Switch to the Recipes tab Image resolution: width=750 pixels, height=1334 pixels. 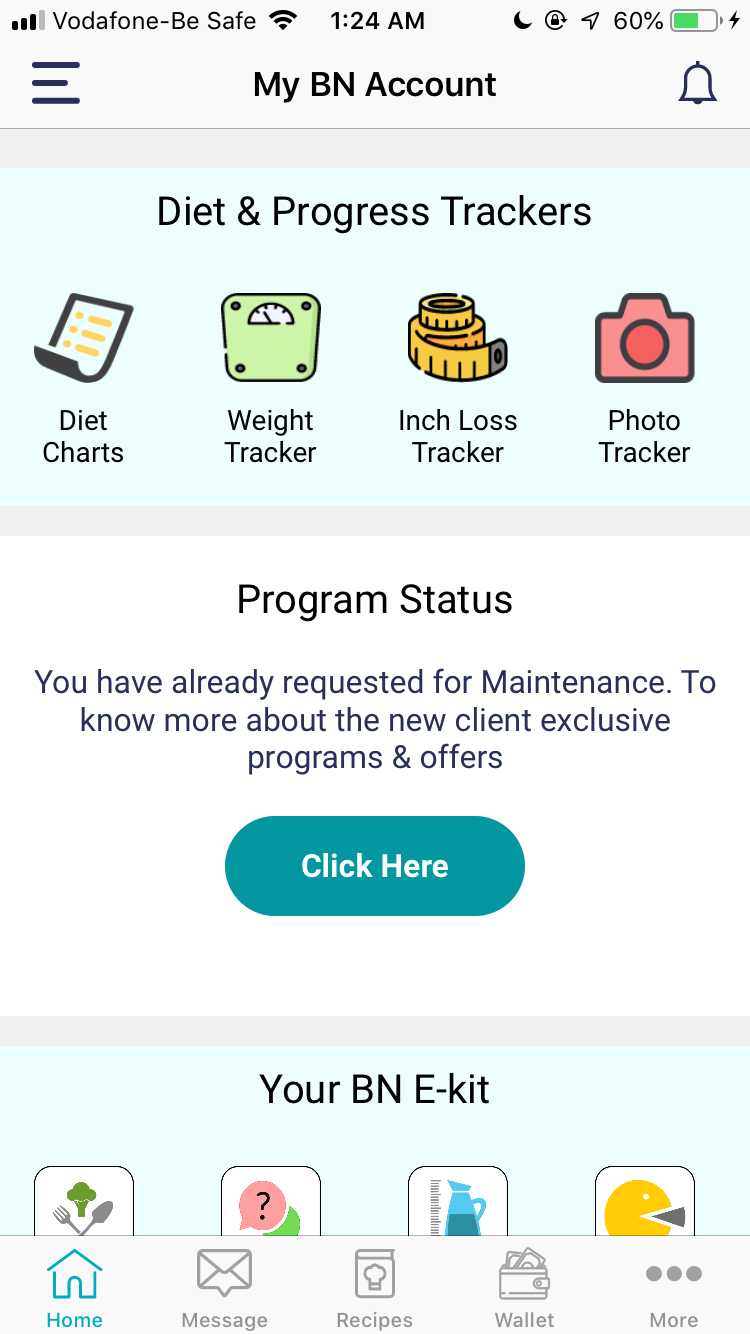375,1288
